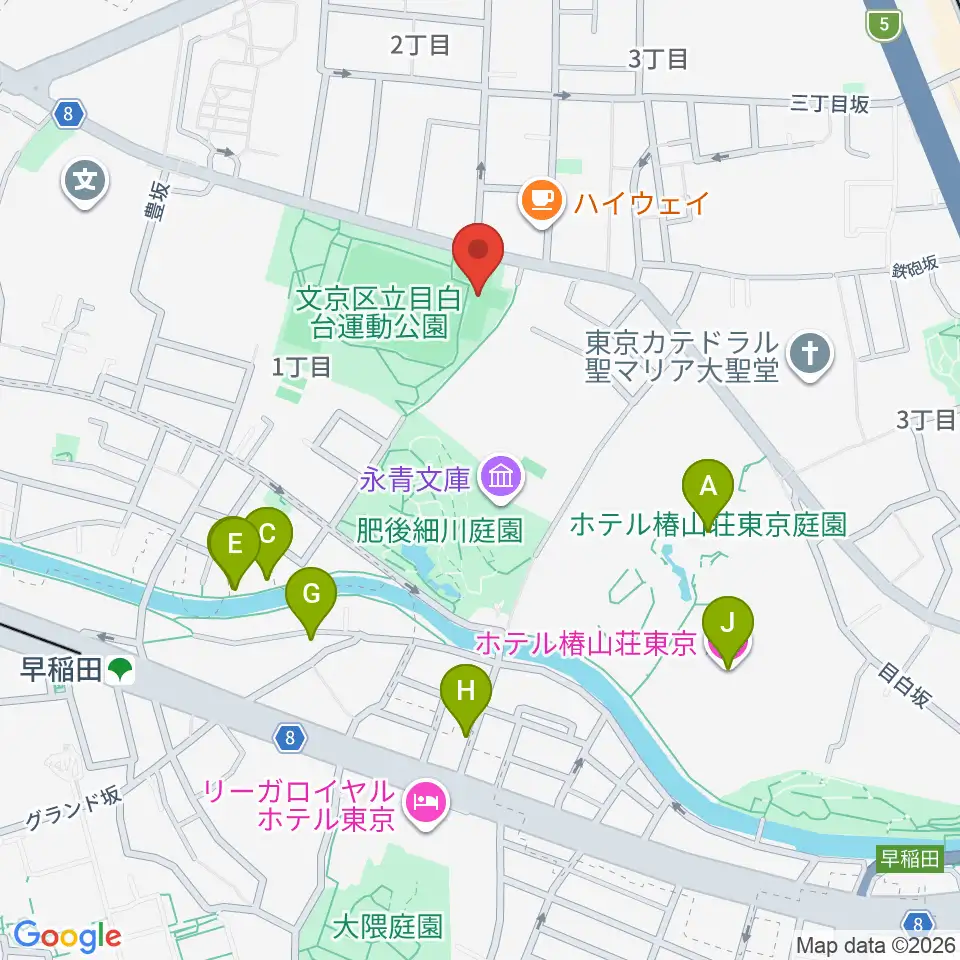This screenshot has width=960, height=960.
Task: Open the ハイウェイ cafe place icon
Action: coord(541,202)
